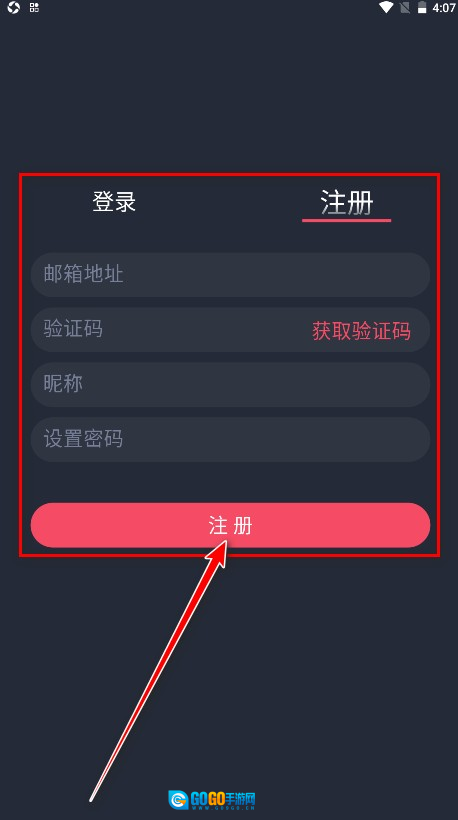
Task: Tap the 验证码 input field
Action: (167, 329)
